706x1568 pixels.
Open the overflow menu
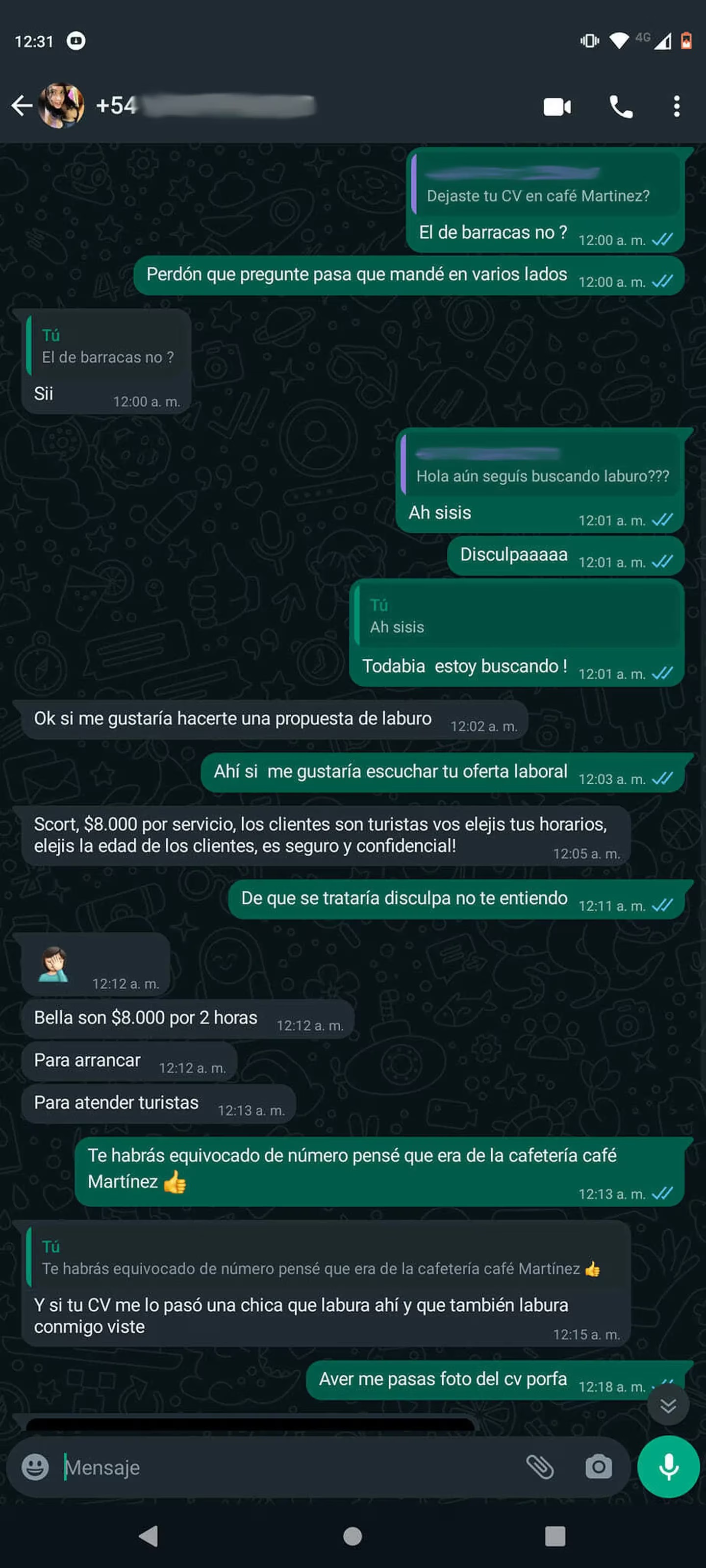pyautogui.click(x=676, y=107)
